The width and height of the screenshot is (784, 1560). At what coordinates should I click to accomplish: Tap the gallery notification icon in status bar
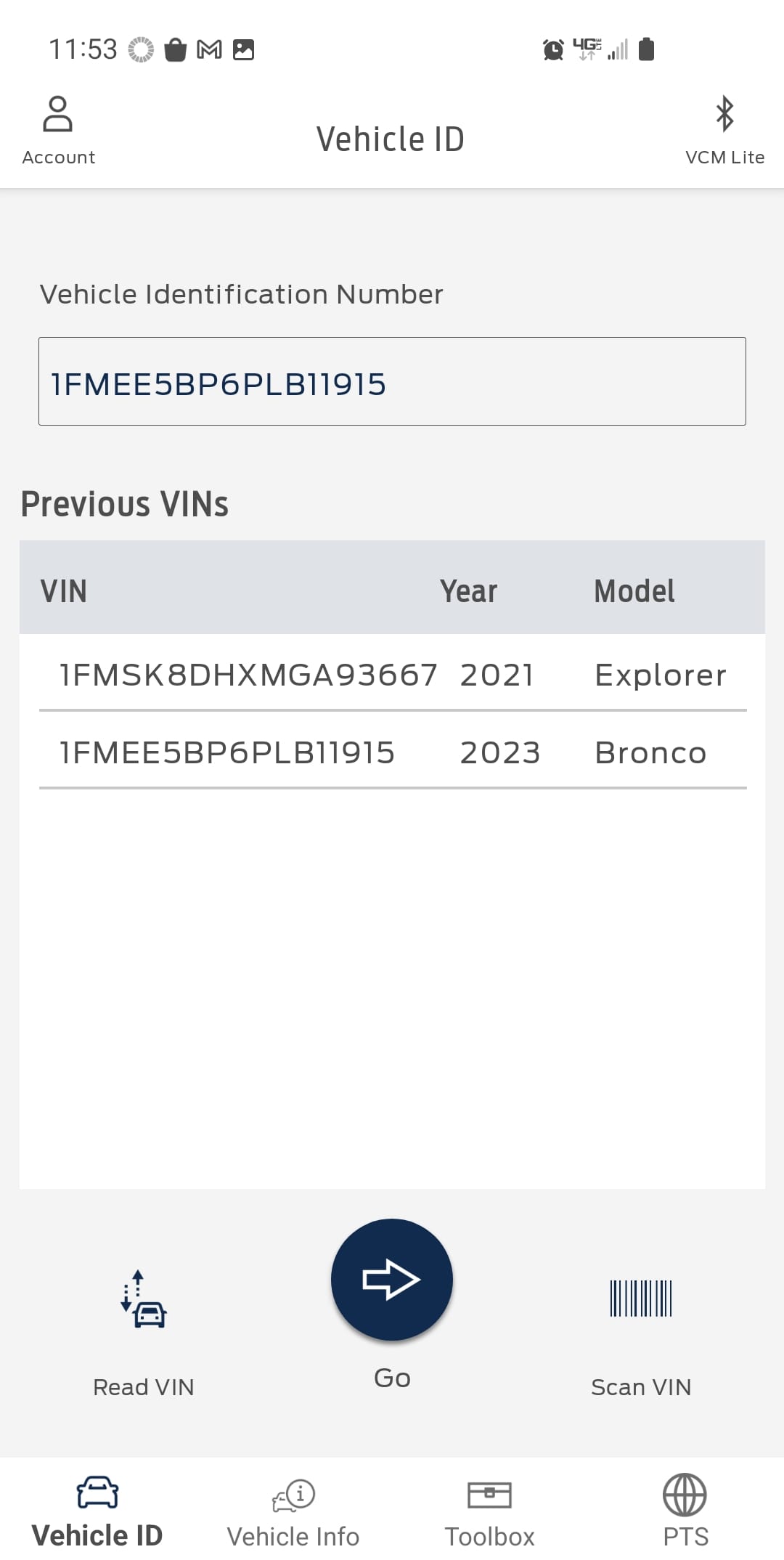(x=245, y=49)
